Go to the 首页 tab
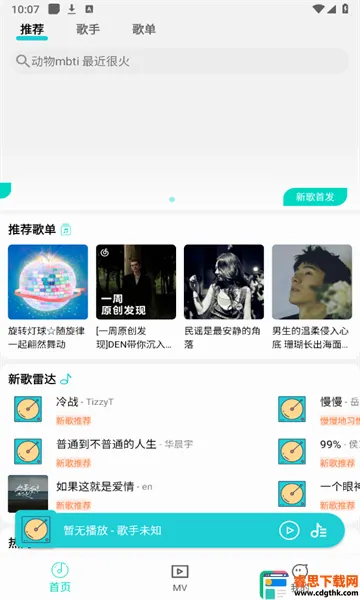The height and width of the screenshot is (600, 360). pyautogui.click(x=60, y=577)
